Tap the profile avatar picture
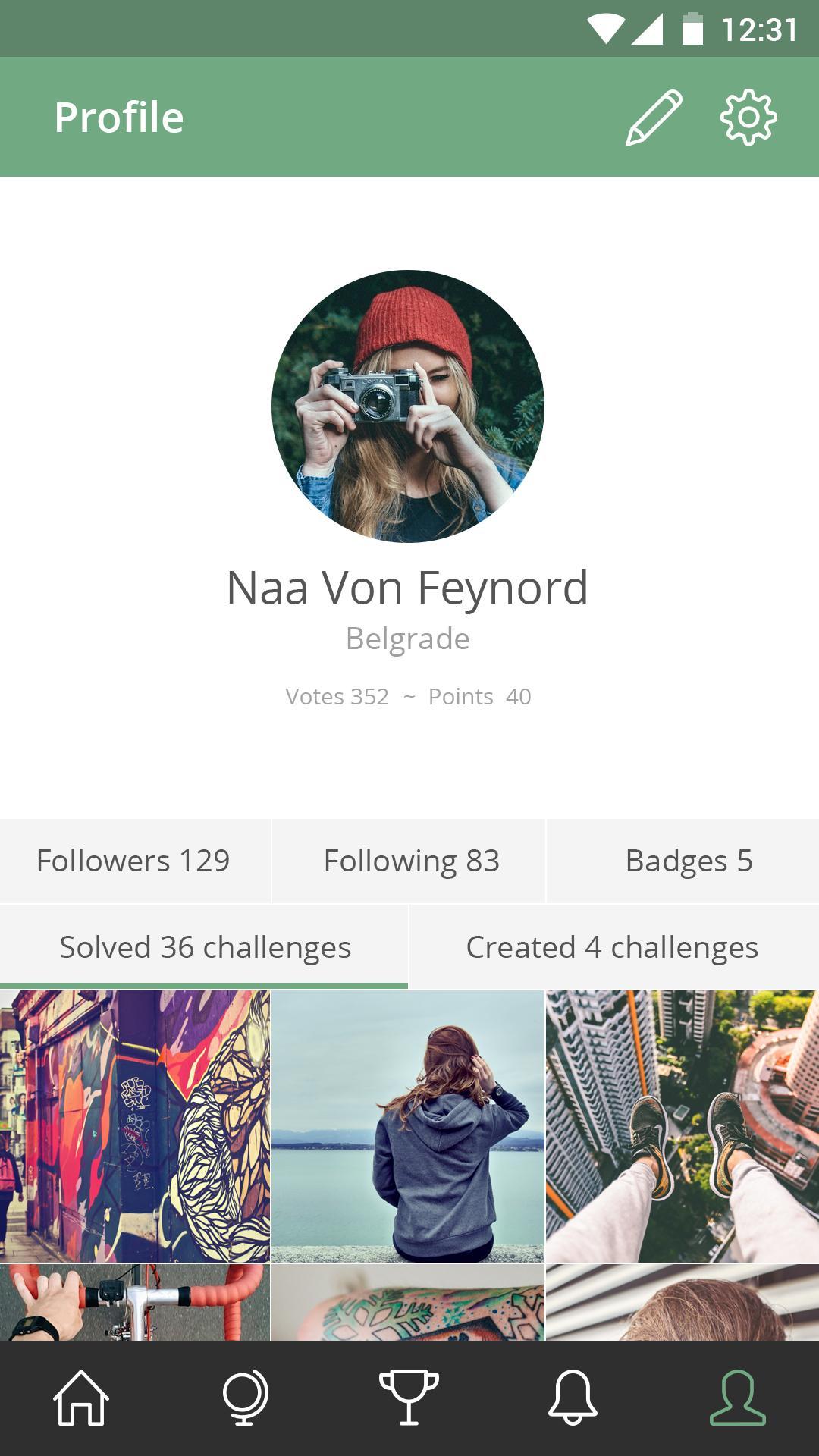 [x=408, y=406]
